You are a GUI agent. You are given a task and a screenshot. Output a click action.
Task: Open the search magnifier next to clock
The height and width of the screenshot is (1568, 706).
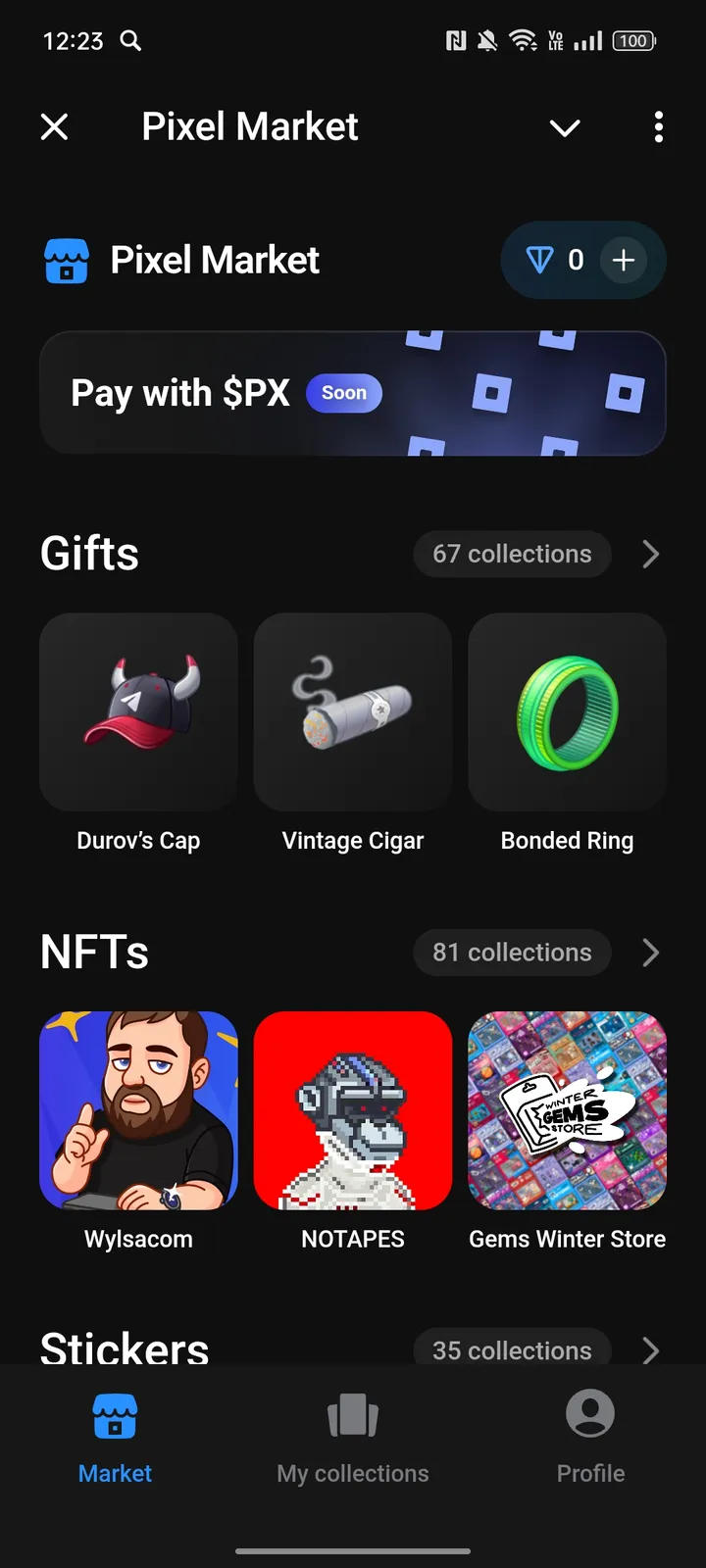pos(131,41)
